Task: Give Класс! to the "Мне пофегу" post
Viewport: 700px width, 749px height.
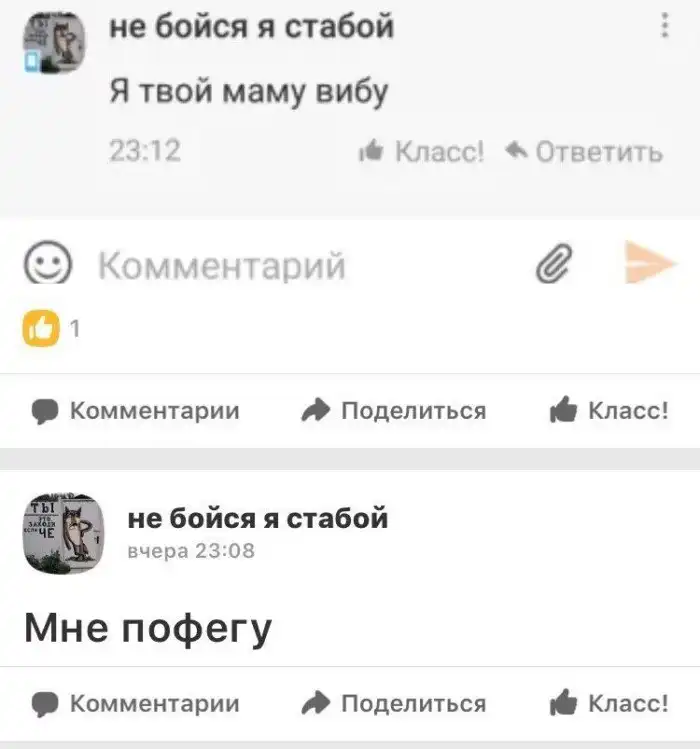Action: point(610,703)
